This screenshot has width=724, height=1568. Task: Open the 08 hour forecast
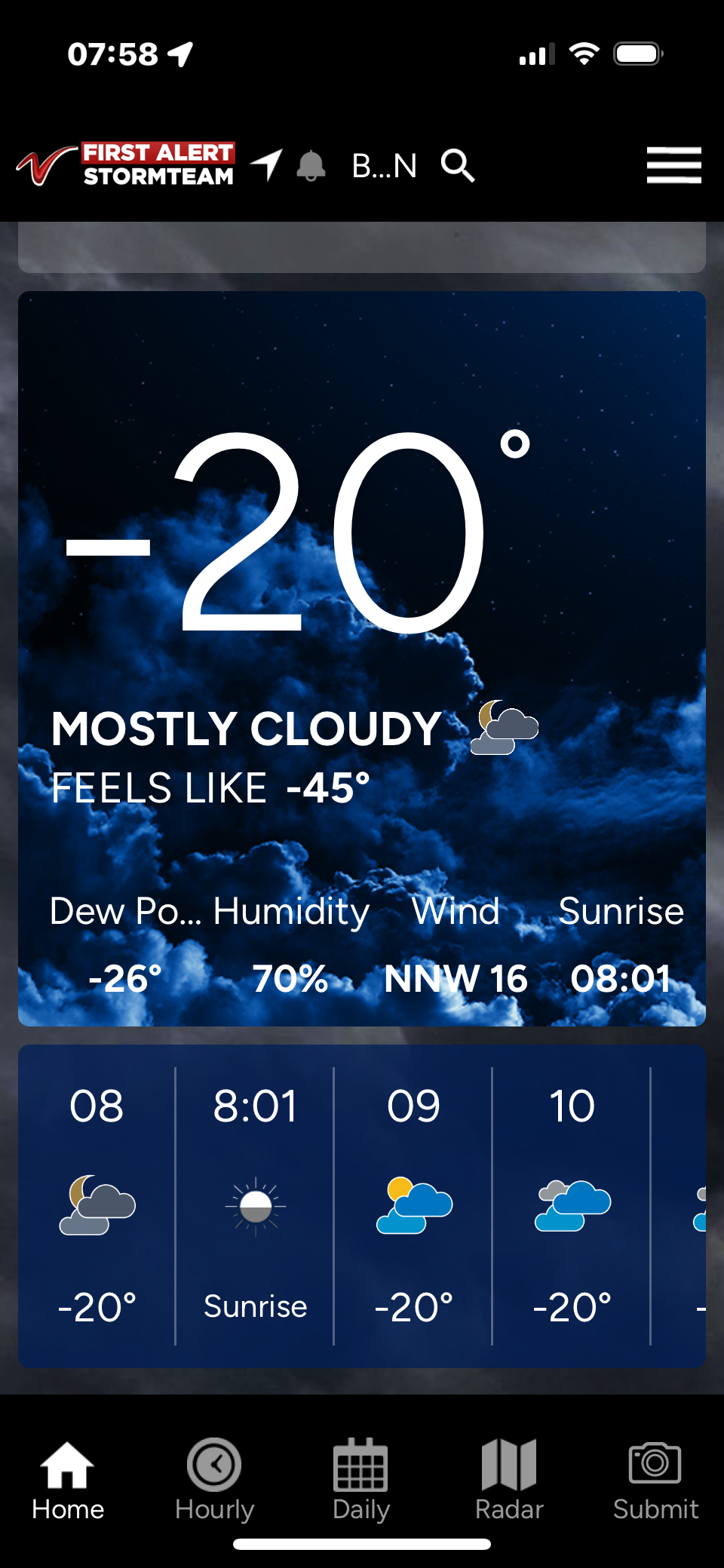[97, 1205]
